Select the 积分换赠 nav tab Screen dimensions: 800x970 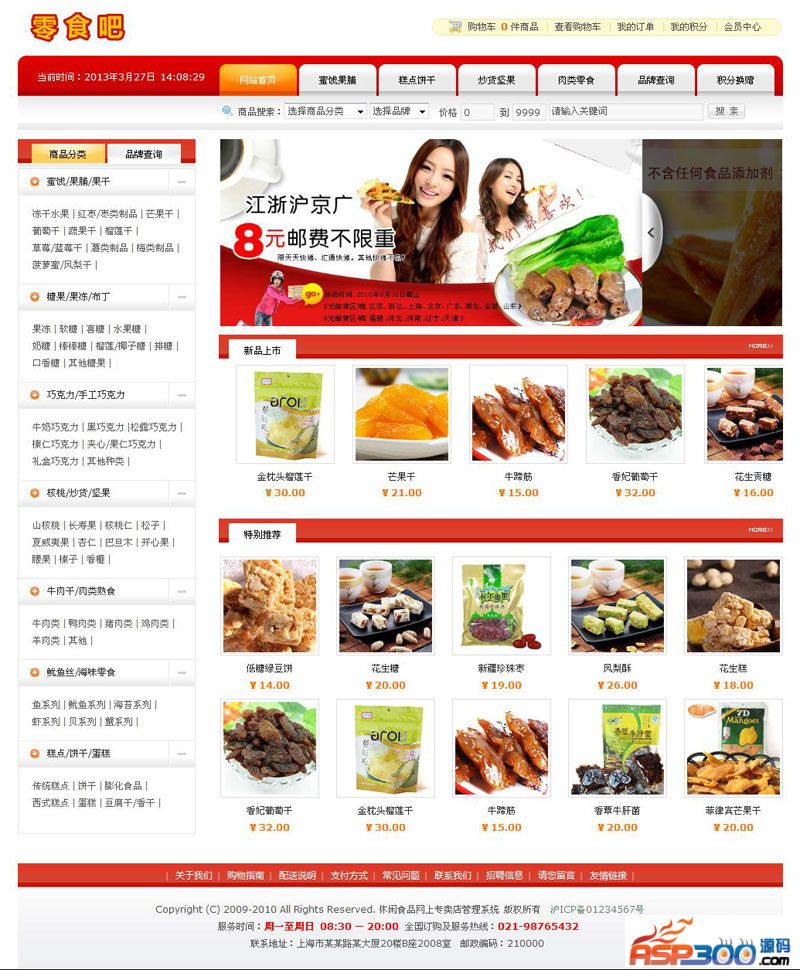click(735, 80)
